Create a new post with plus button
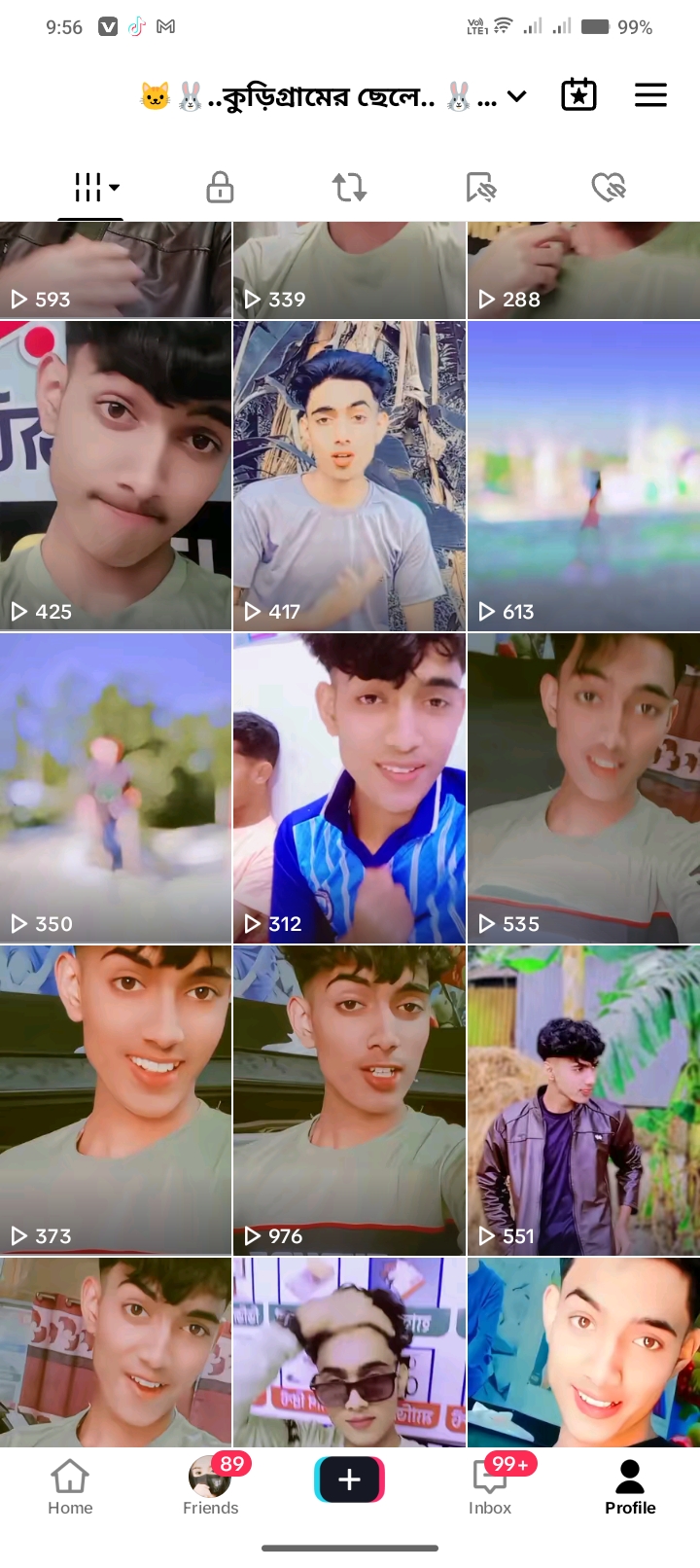Image resolution: width=700 pixels, height=1568 pixels. (350, 1479)
